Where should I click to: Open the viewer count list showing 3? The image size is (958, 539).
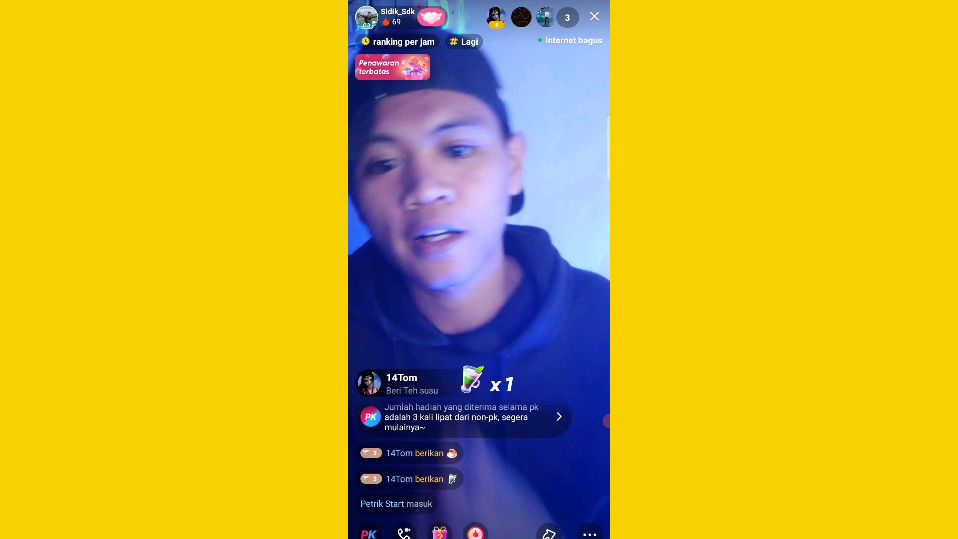click(x=567, y=17)
